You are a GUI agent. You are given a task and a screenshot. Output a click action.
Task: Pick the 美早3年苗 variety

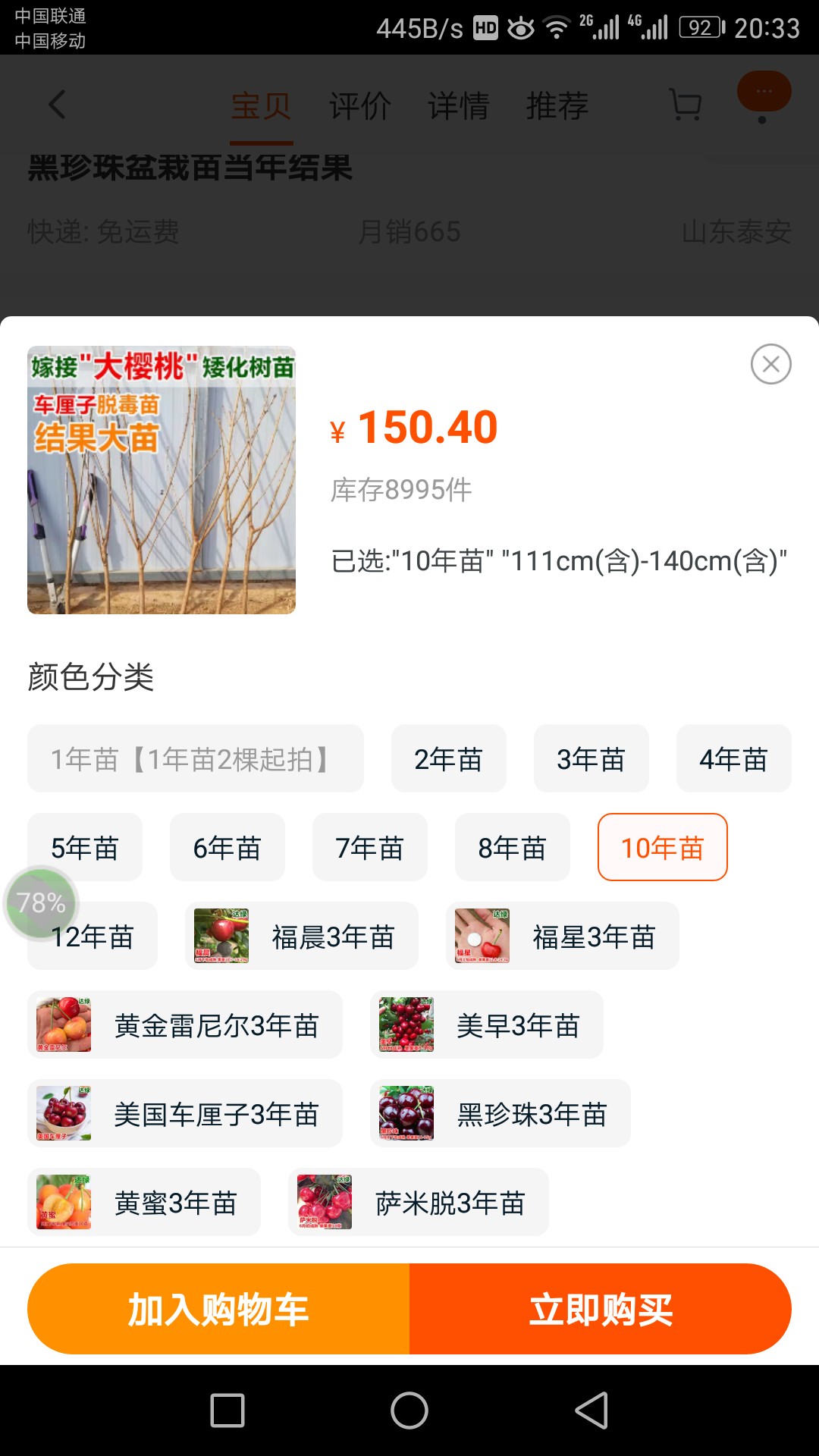[487, 1025]
